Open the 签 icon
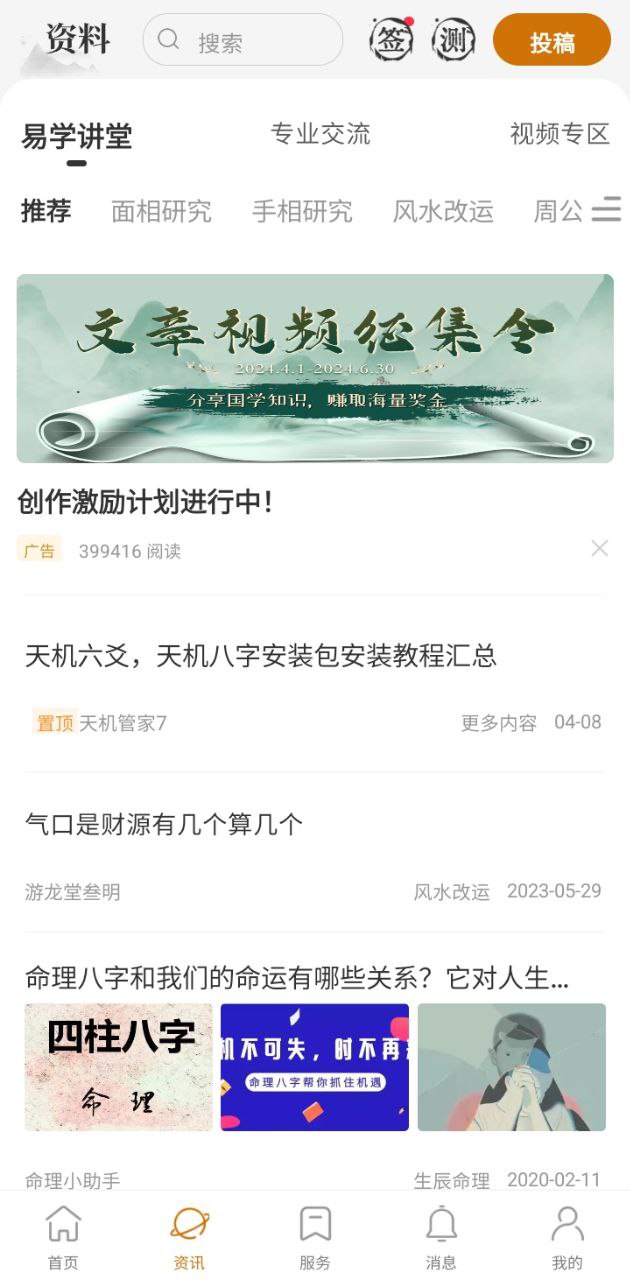 [391, 40]
